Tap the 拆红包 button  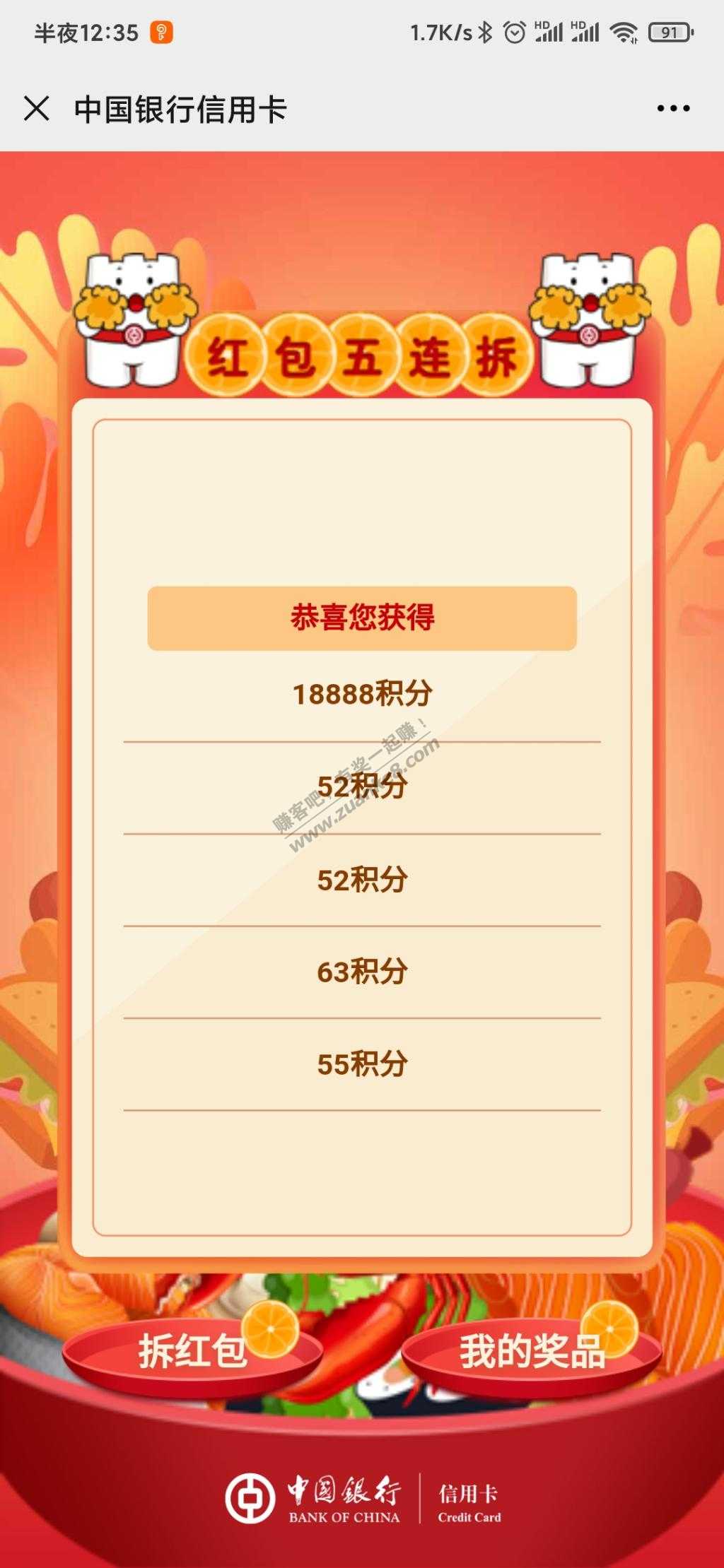pyautogui.click(x=193, y=1352)
